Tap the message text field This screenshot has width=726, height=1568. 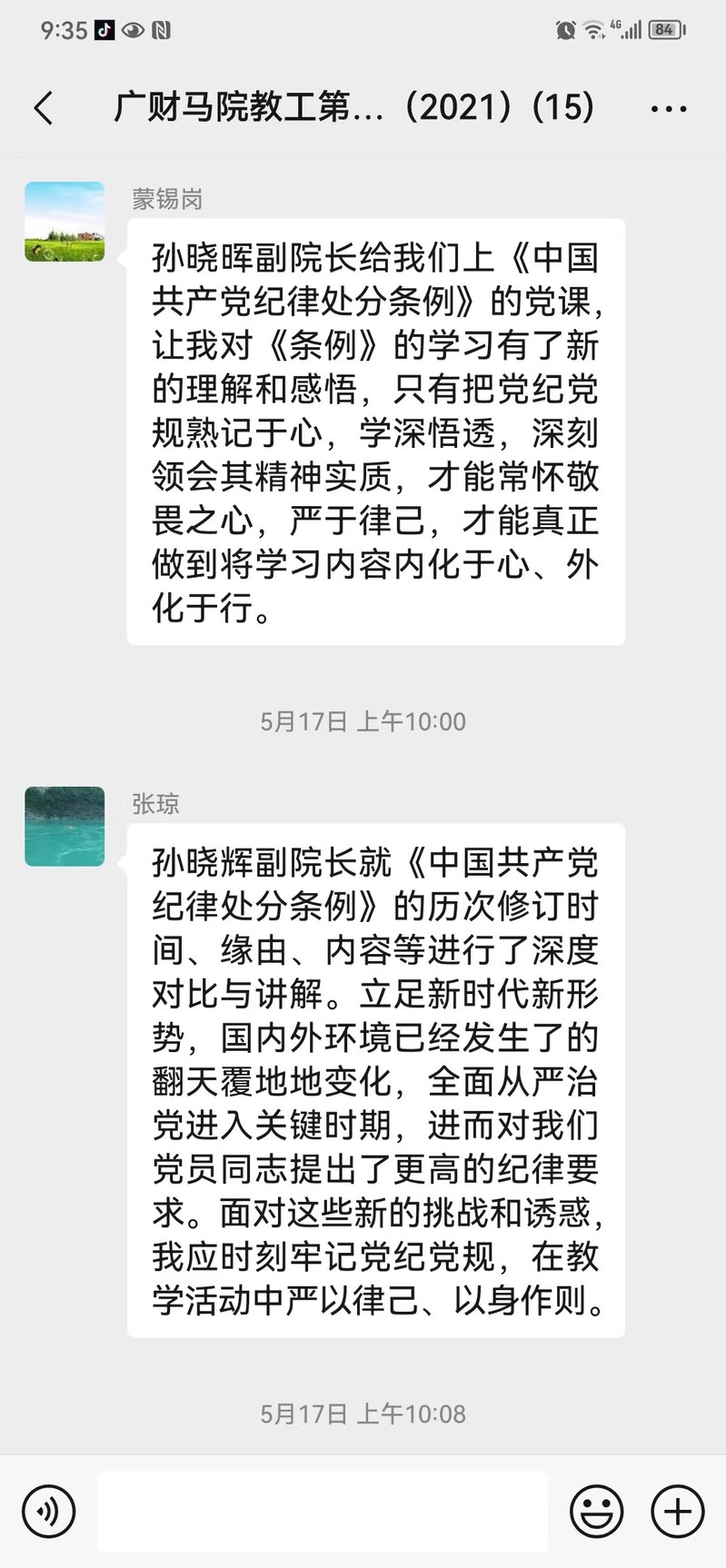(x=323, y=1512)
